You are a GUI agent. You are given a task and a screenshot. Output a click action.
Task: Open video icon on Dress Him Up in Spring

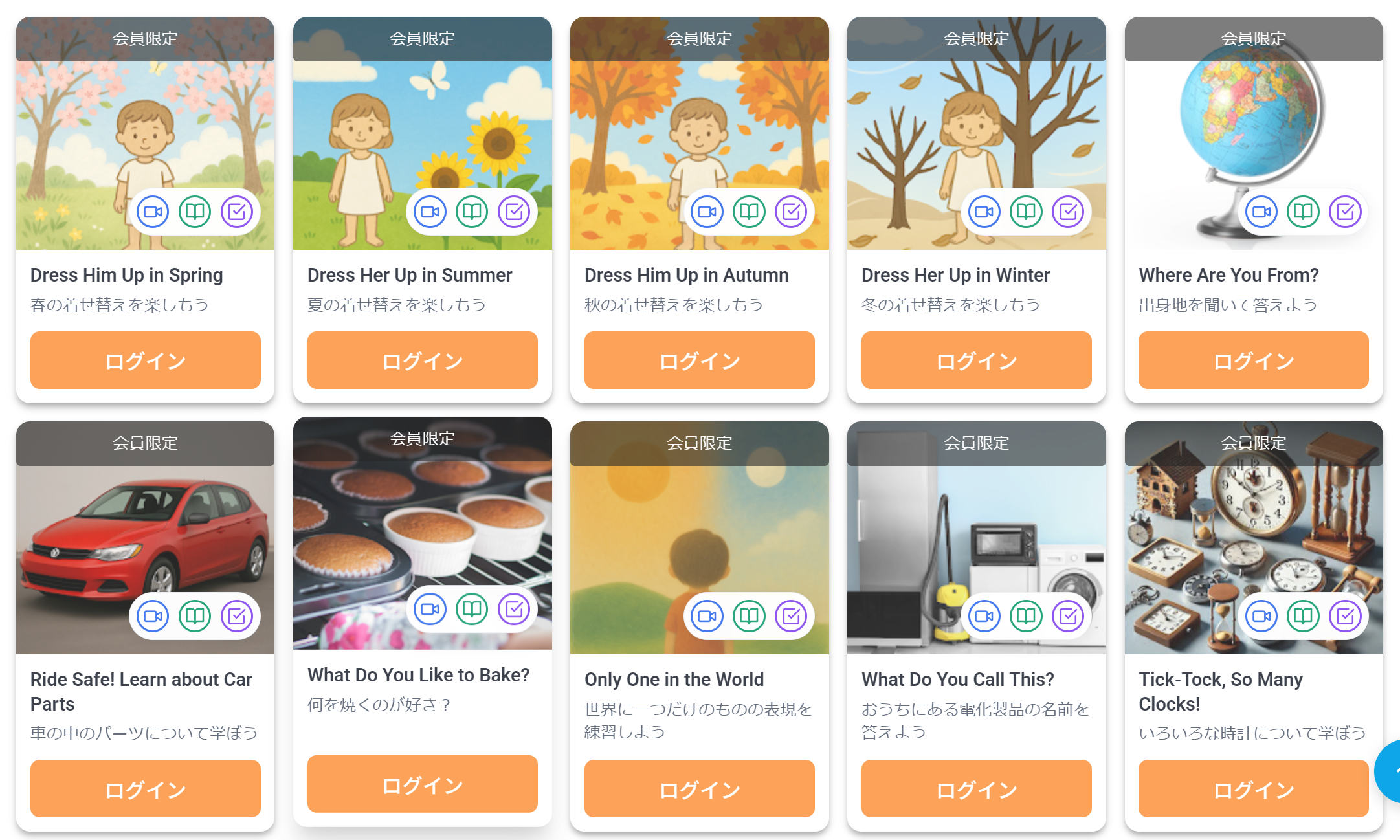153,212
